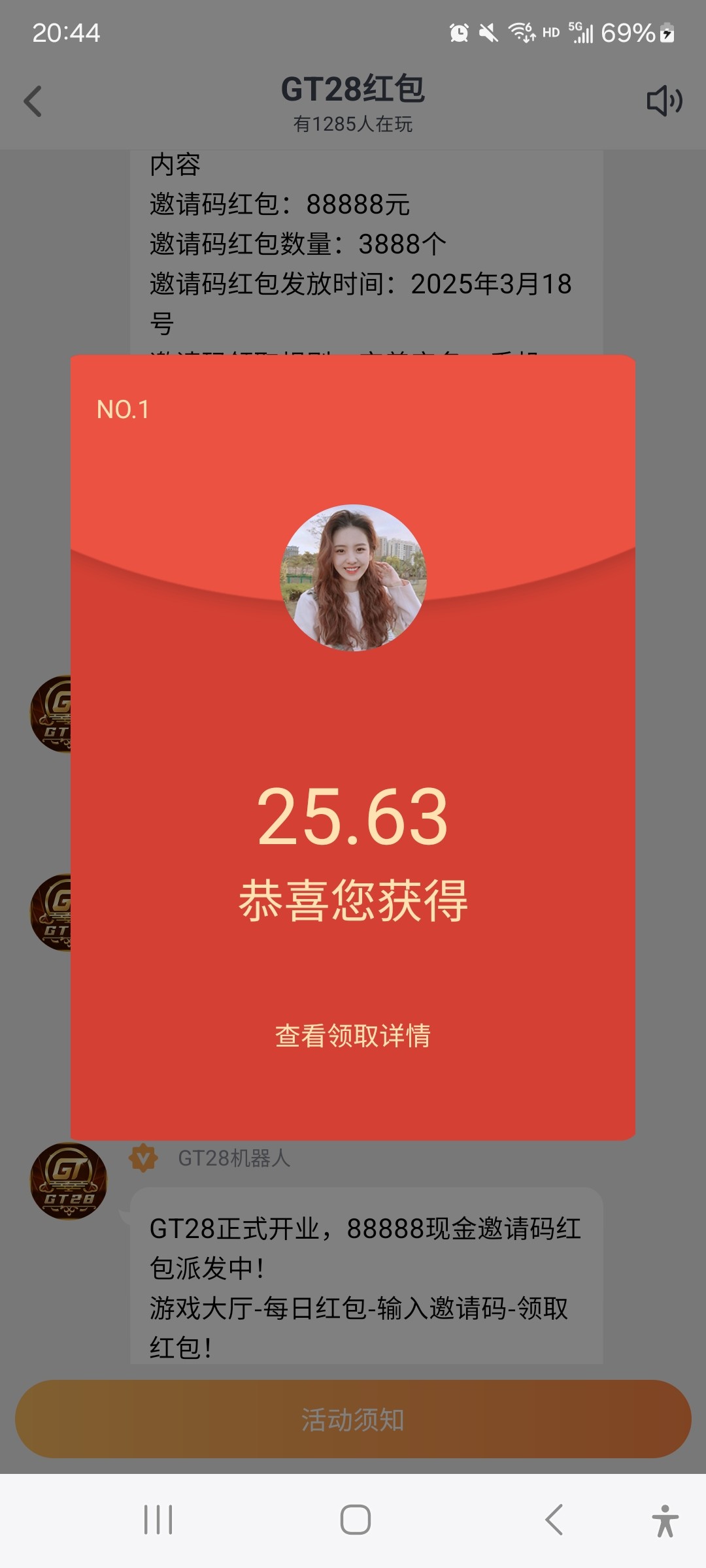The image size is (706, 1568).
Task: Tap GT28机器人 avatar beside latest message
Action: (x=69, y=1181)
